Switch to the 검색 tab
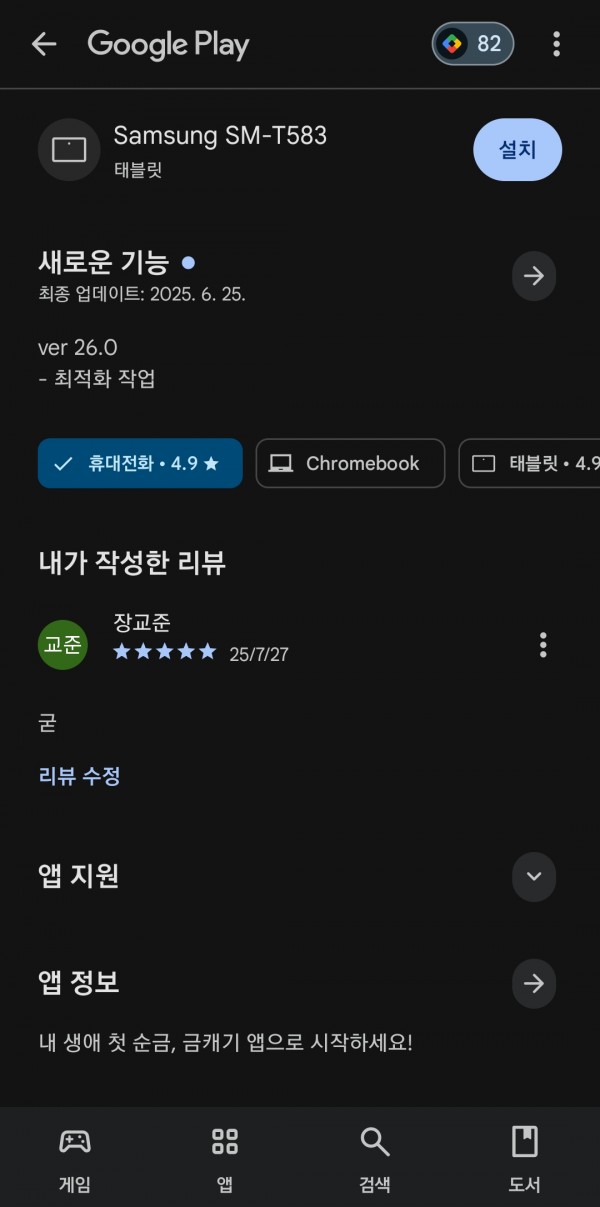Image resolution: width=600 pixels, height=1207 pixels. (x=375, y=1158)
